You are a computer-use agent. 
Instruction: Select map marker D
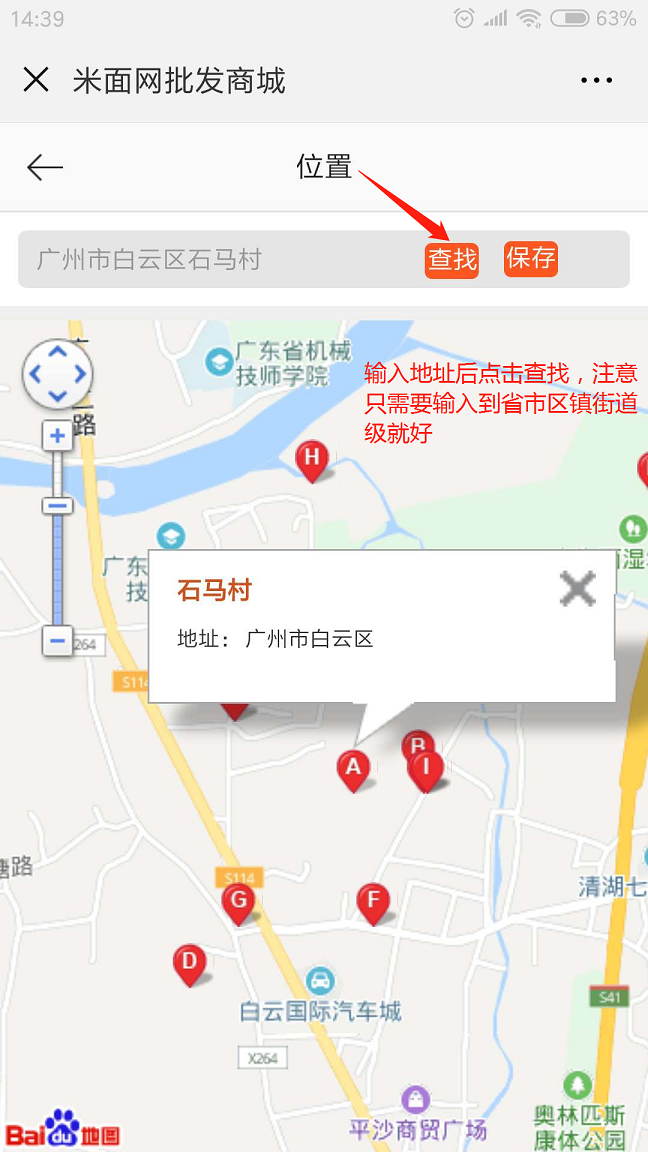pos(188,963)
